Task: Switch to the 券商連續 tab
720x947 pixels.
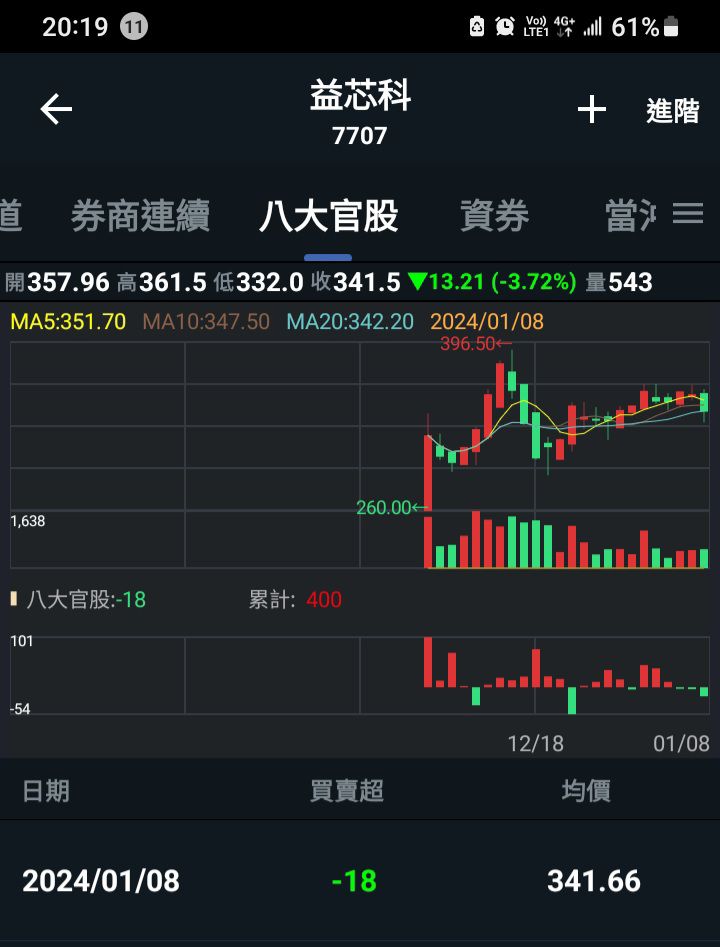Action: point(140,216)
